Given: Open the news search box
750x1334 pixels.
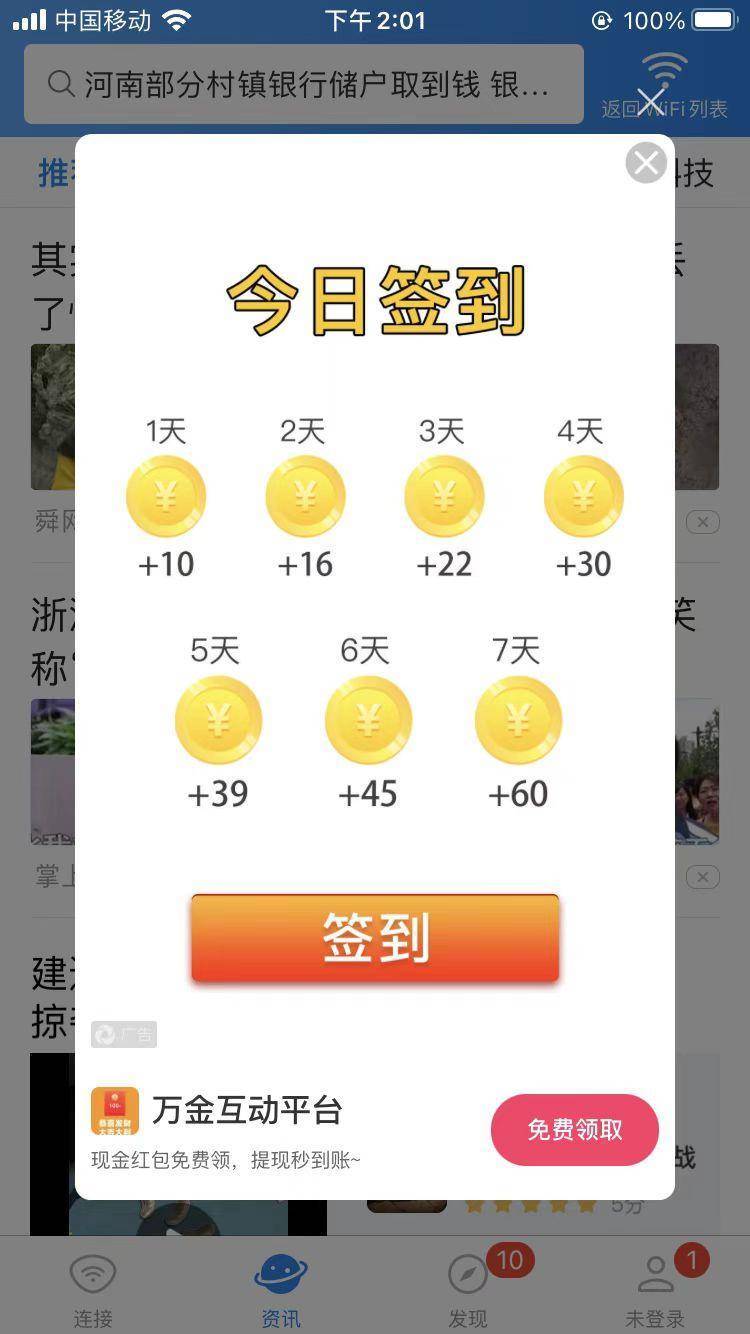Looking at the screenshot, I should coord(304,85).
